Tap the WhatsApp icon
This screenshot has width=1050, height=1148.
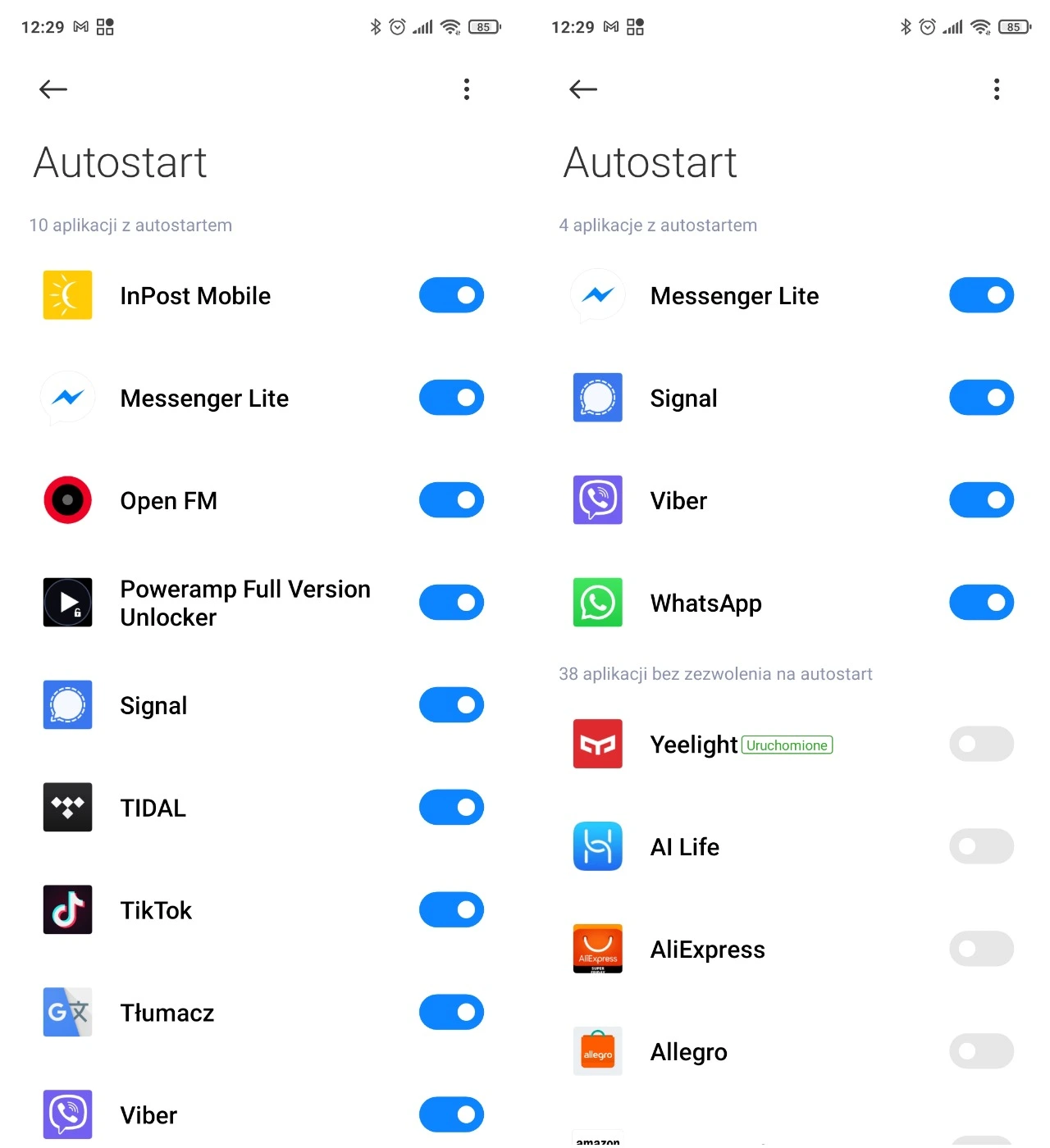click(x=597, y=602)
